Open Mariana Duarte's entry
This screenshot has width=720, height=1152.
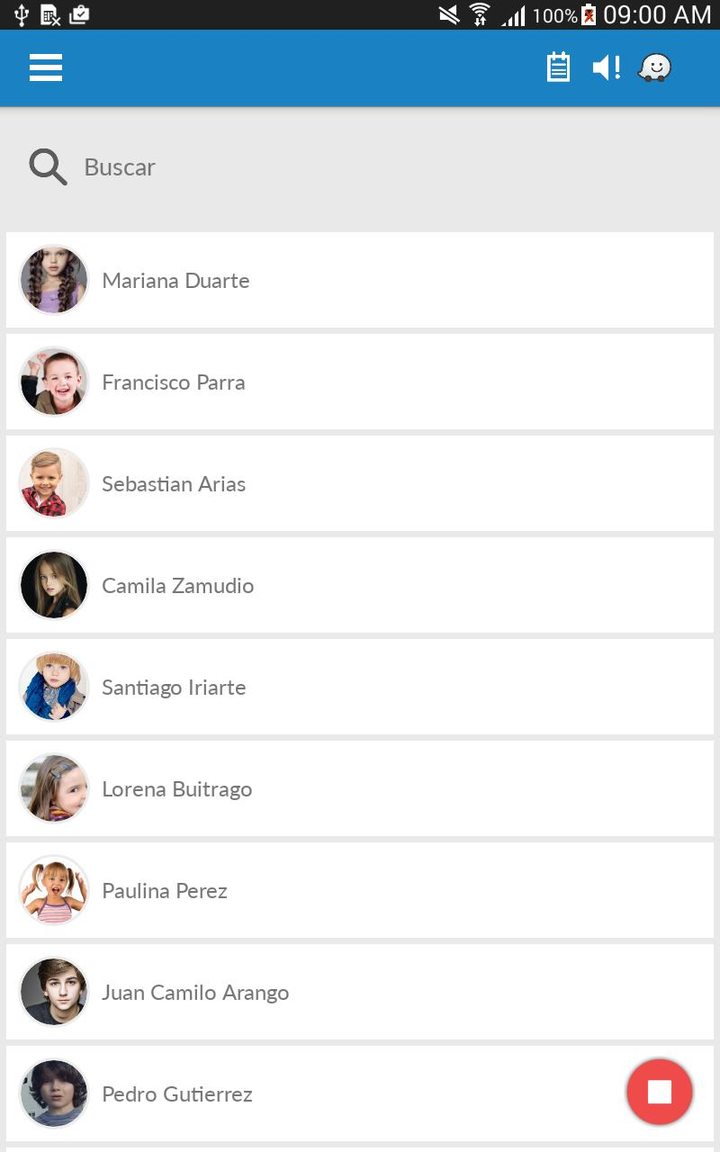point(360,280)
